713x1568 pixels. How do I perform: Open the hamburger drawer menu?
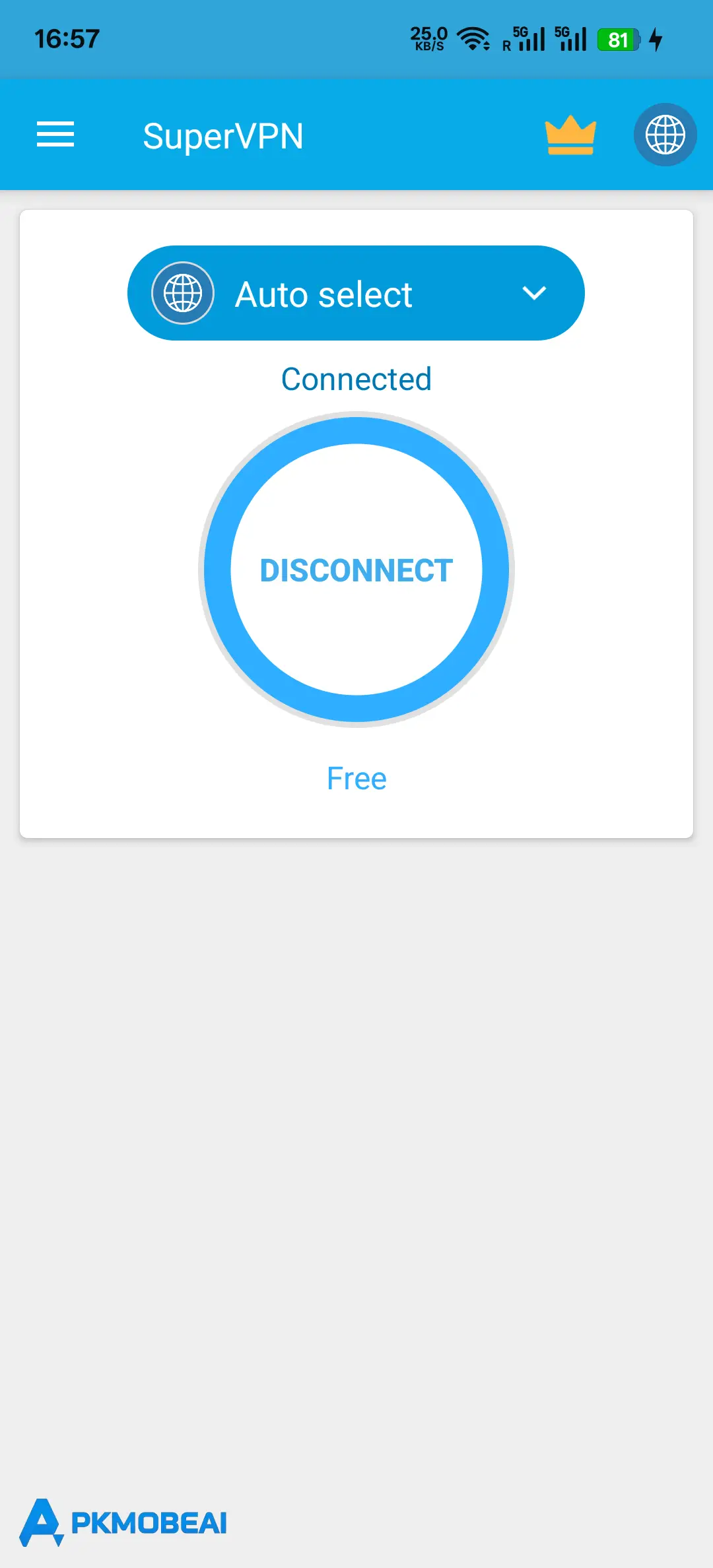[55, 135]
